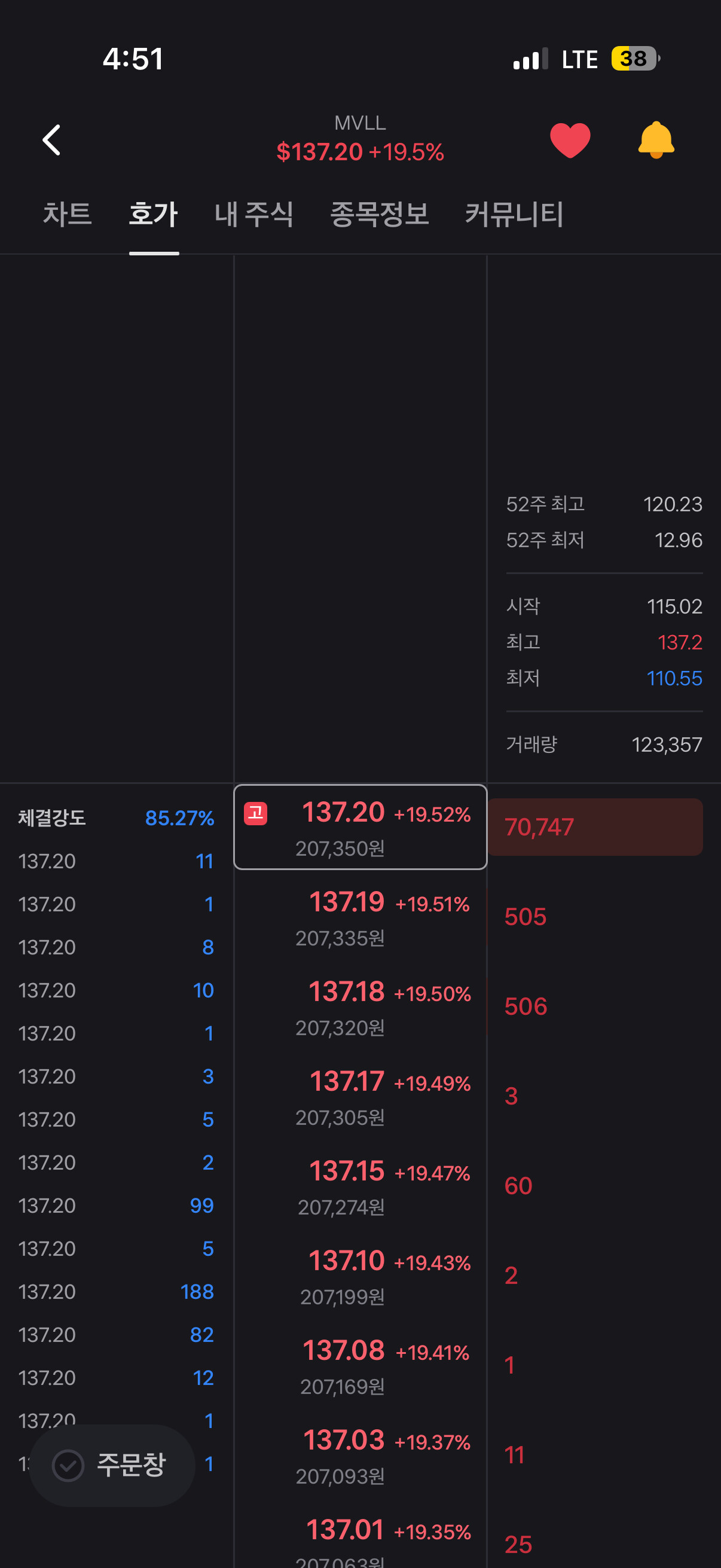The height and width of the screenshot is (1568, 721).
Task: Remove MVLL from favorites via heart icon
Action: coord(570,140)
